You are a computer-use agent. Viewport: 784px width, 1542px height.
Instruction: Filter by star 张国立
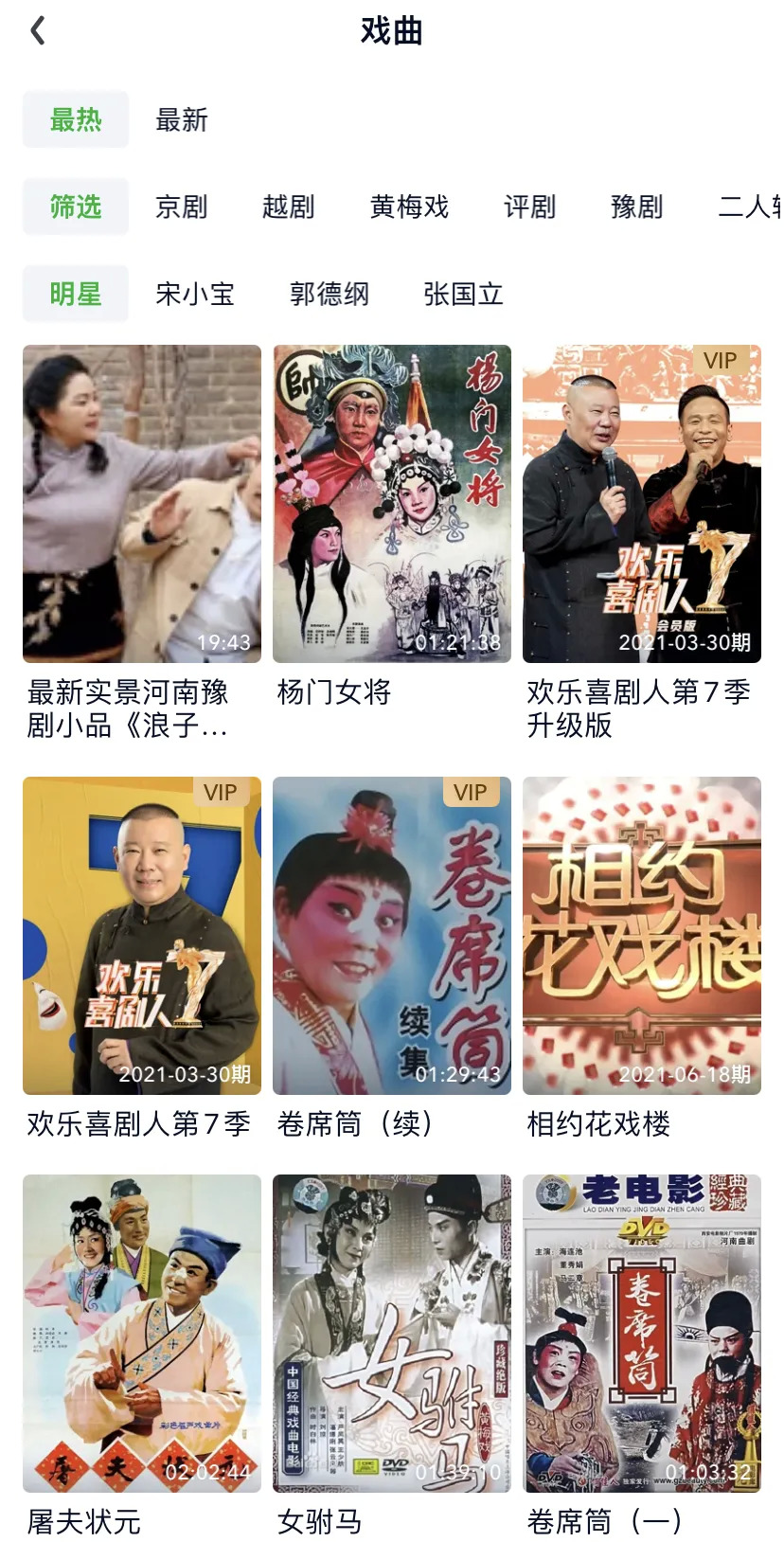[x=464, y=295]
